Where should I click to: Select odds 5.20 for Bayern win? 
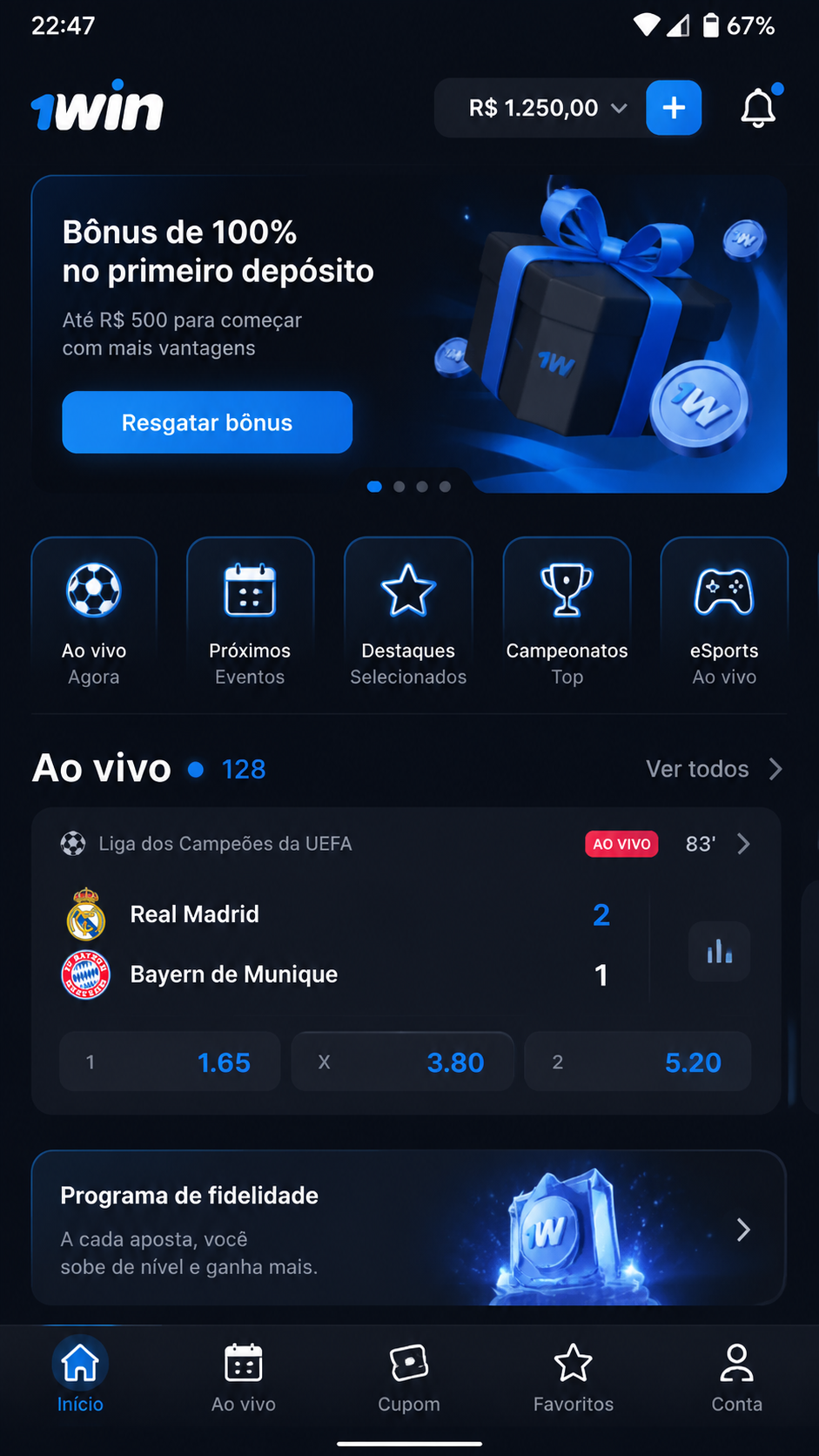click(x=637, y=1062)
